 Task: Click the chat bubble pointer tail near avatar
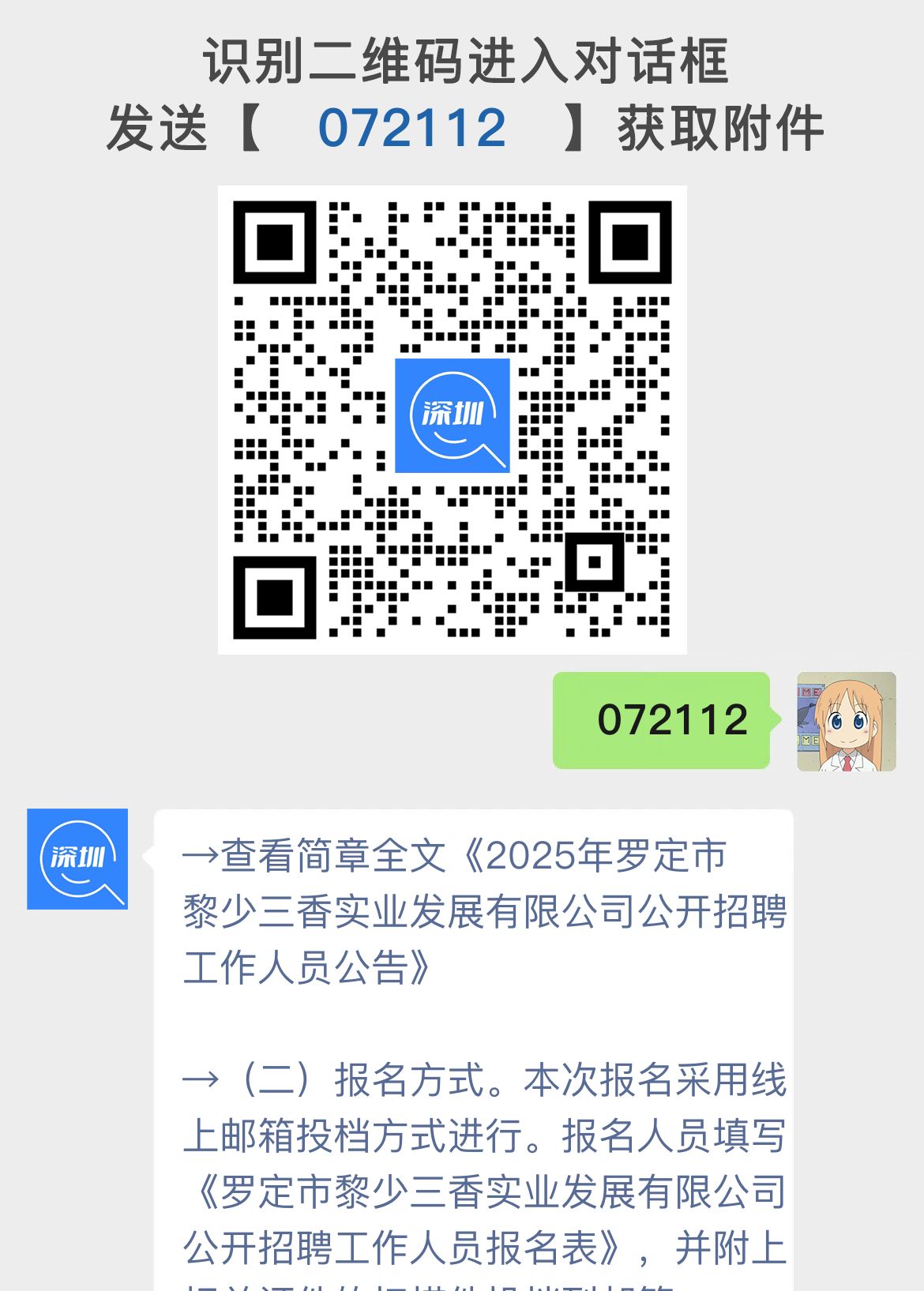coord(148,855)
